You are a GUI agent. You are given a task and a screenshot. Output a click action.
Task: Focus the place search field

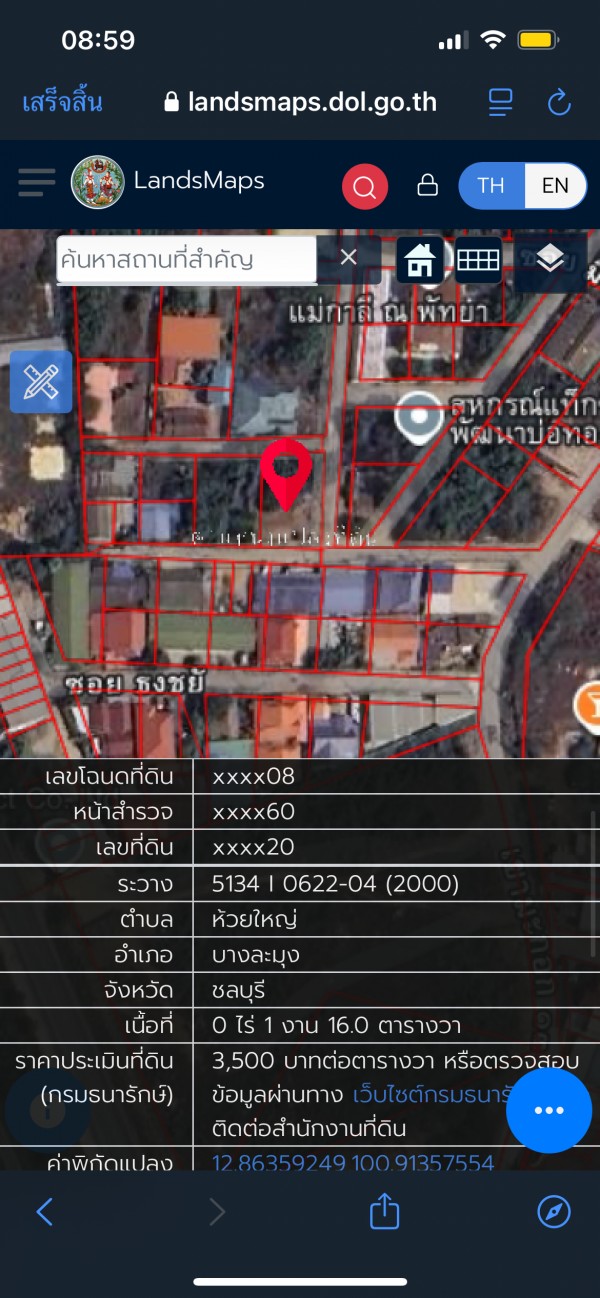click(186, 260)
